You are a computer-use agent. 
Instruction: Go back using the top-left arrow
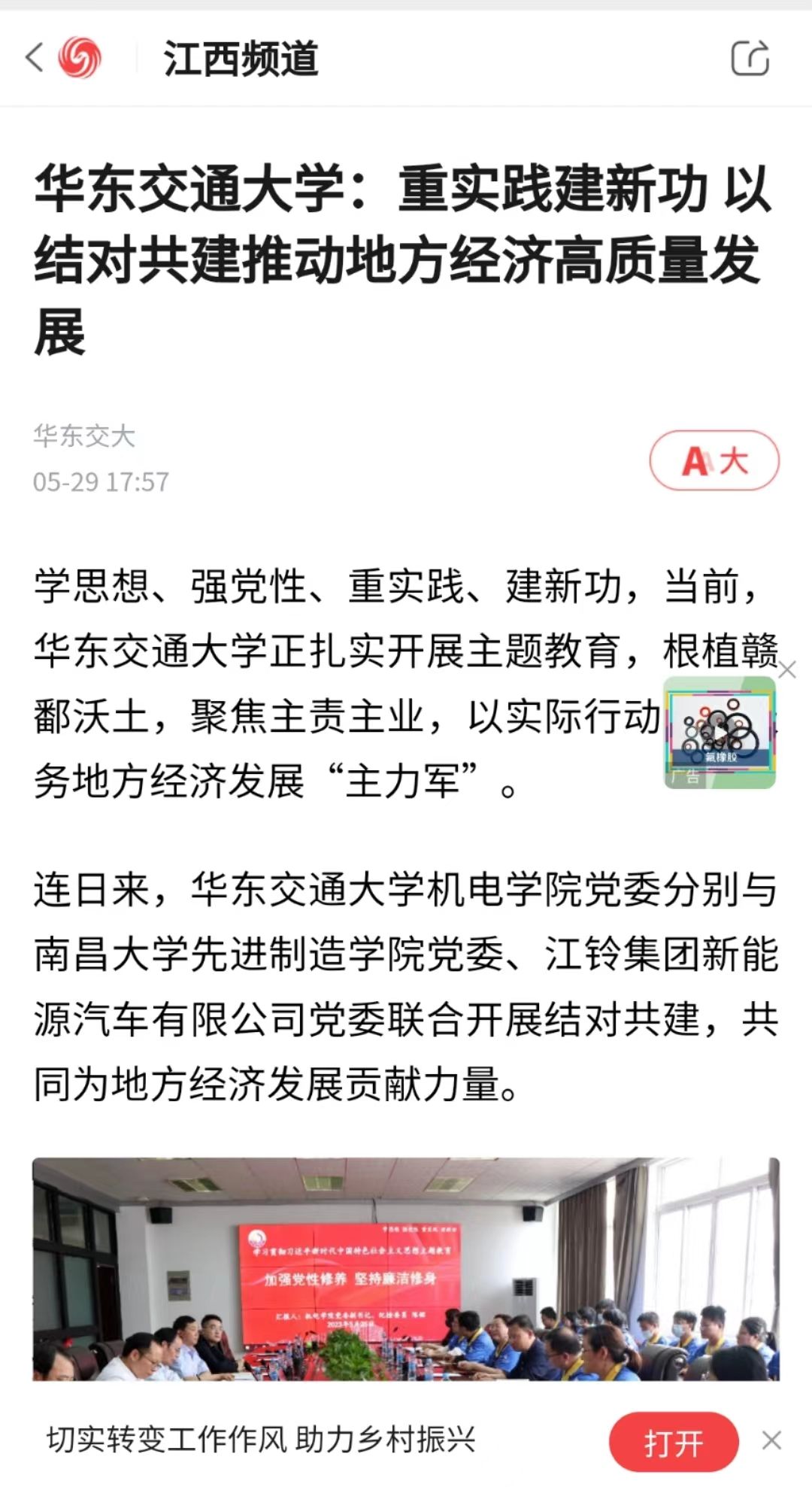coord(34,57)
